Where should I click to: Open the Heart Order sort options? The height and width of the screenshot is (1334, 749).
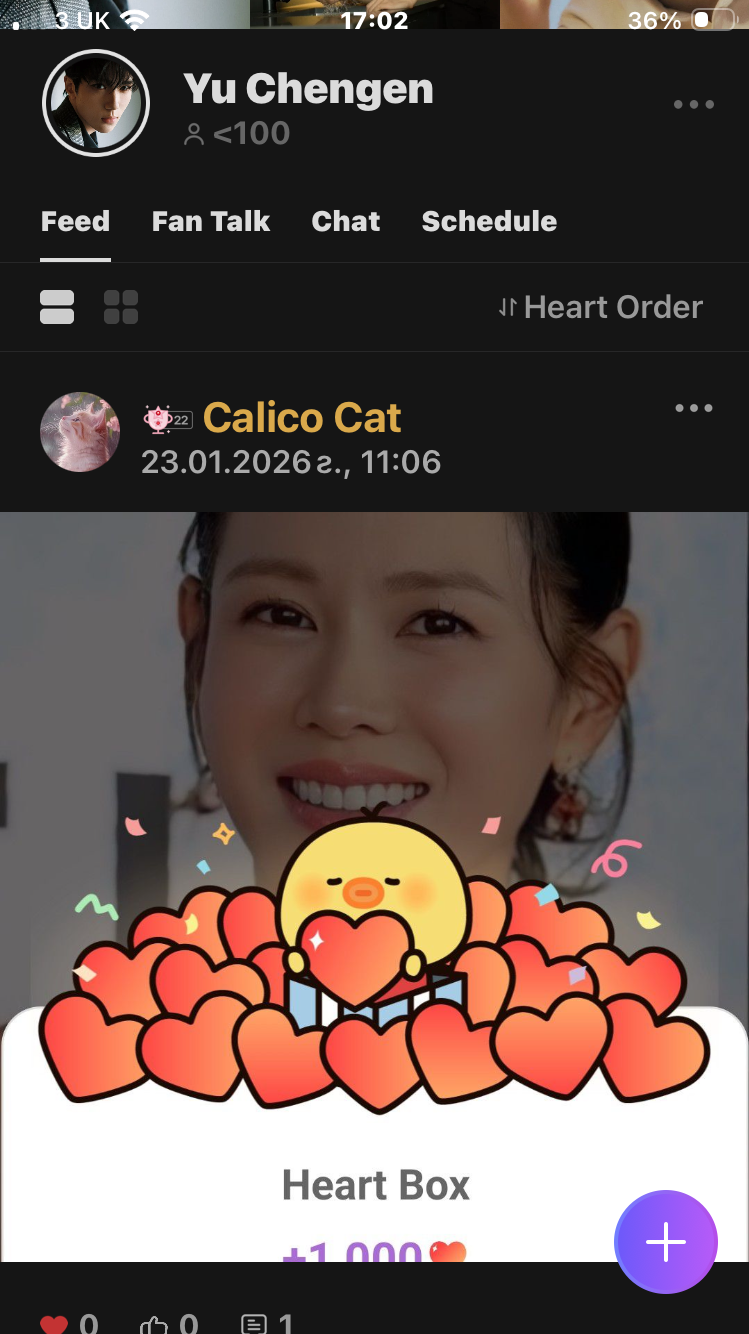point(600,307)
